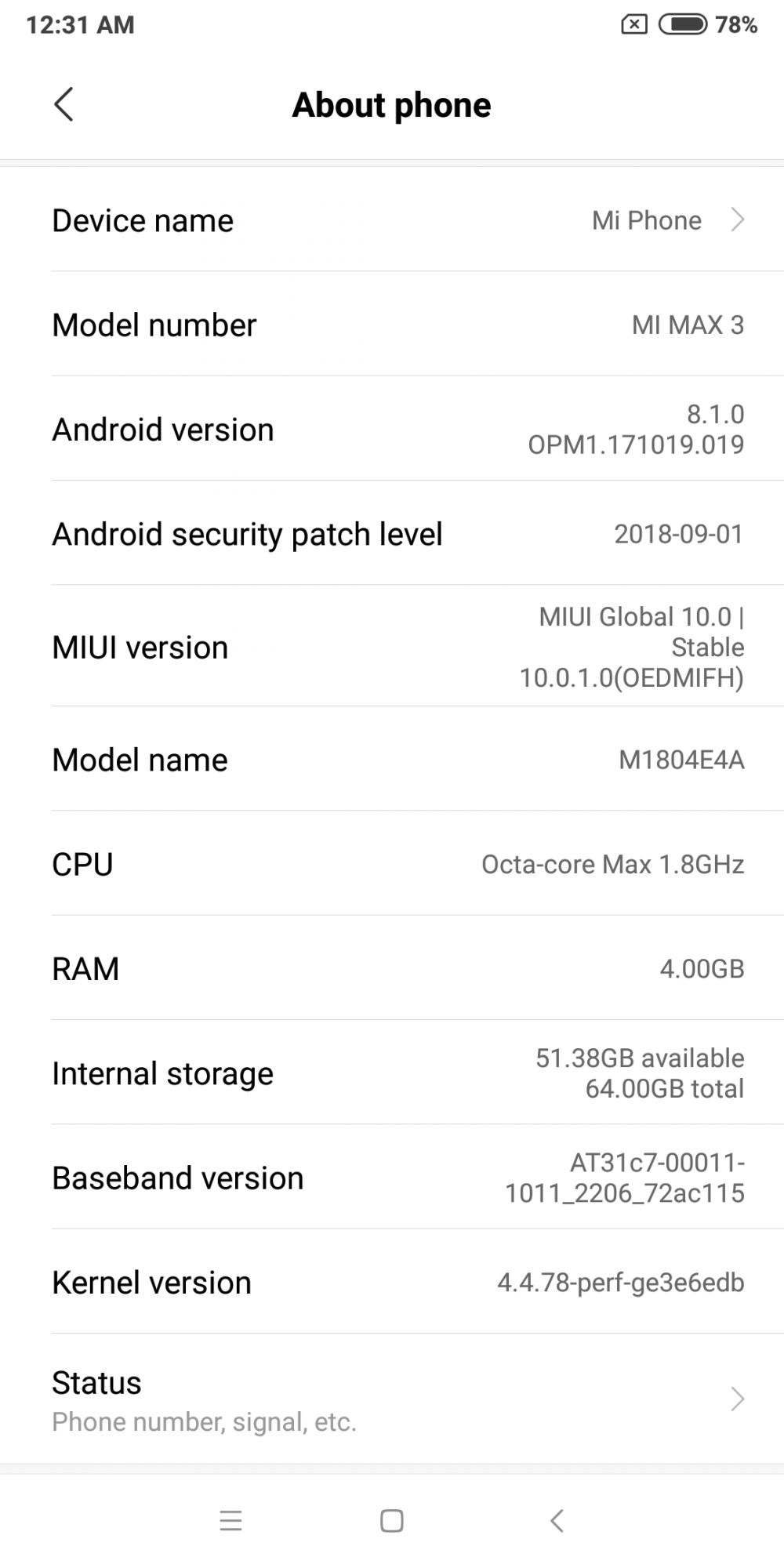Viewport: 784px width, 1568px height.
Task: Tap the Internal storage row
Action: [392, 1073]
